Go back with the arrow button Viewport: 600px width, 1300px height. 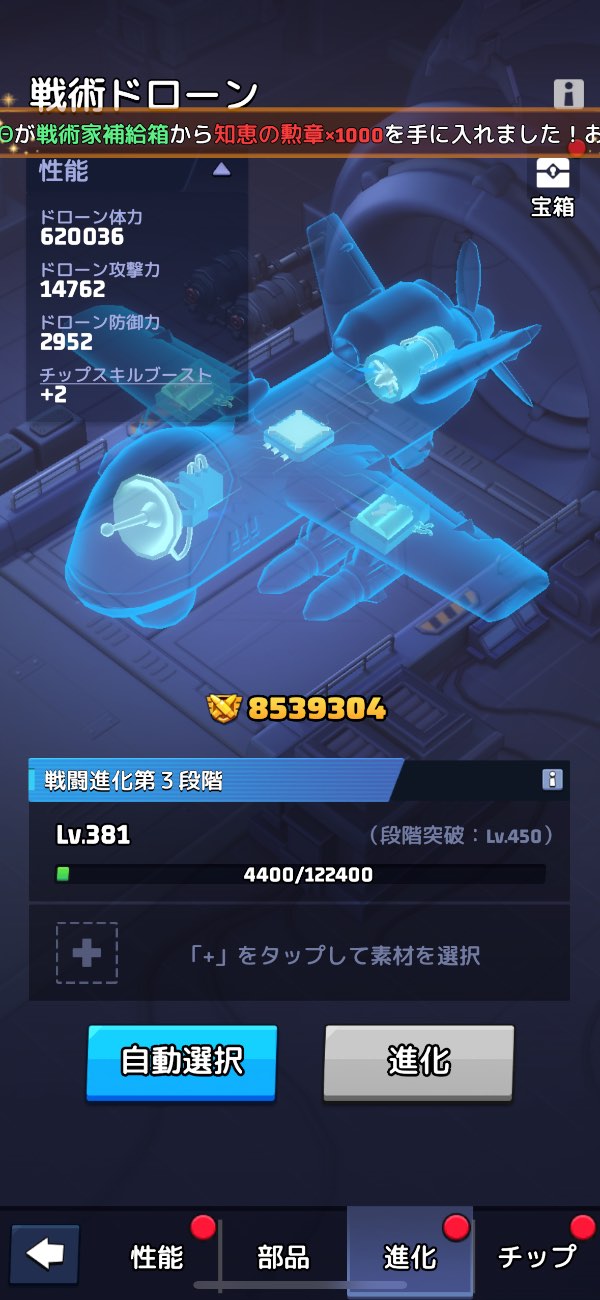(45, 1254)
